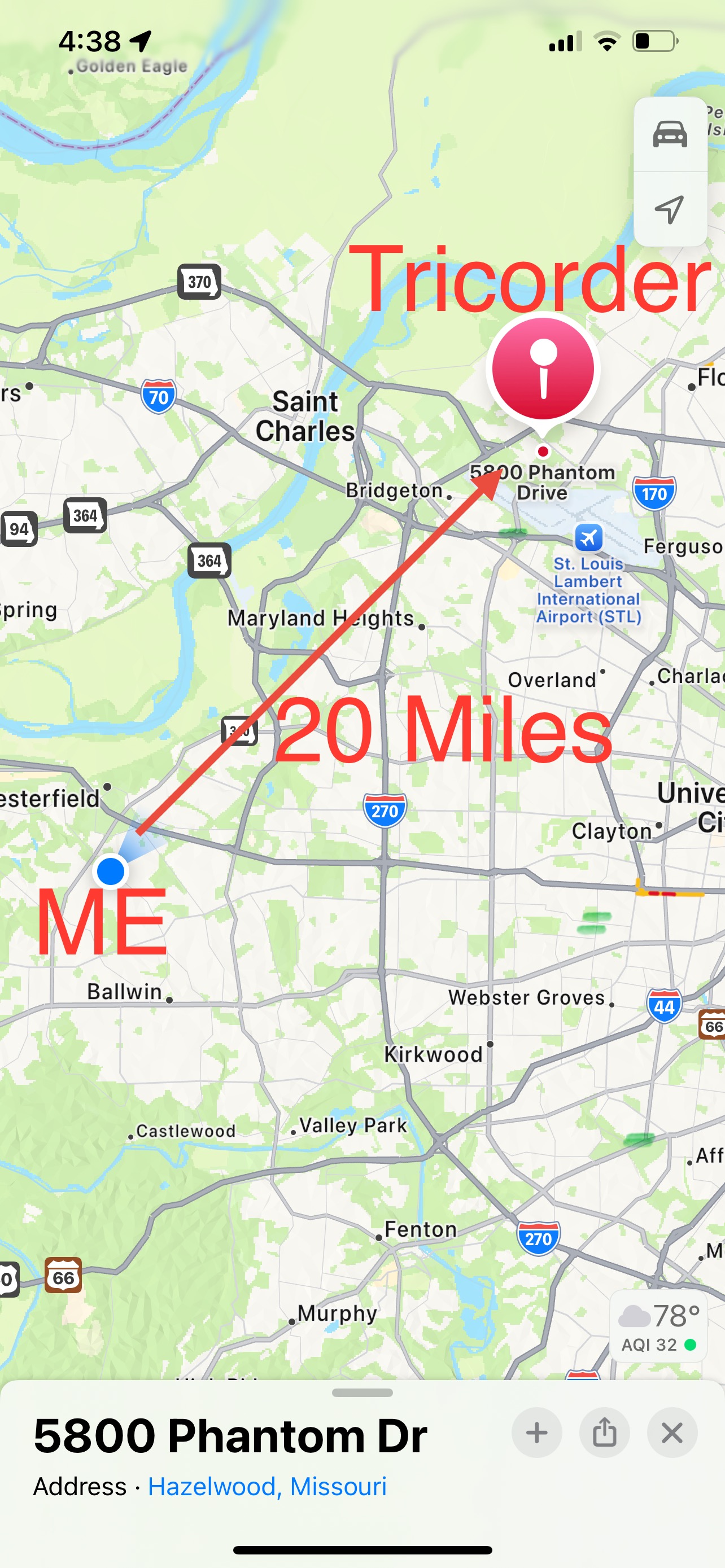Close the 5800 Phantom Dr place card
Image resolution: width=725 pixels, height=1568 pixels.
click(x=671, y=1433)
